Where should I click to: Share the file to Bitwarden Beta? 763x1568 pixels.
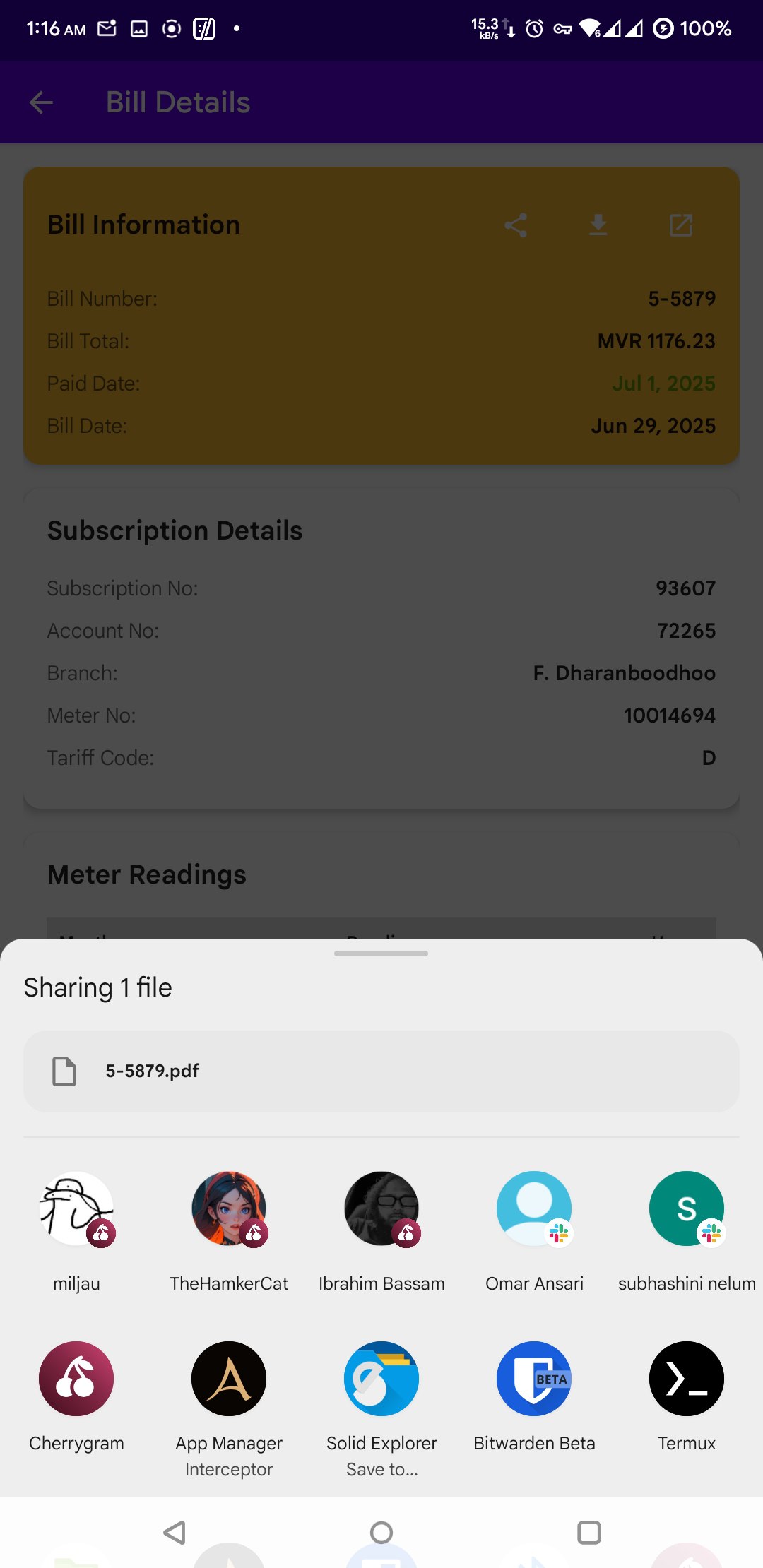(x=534, y=1379)
